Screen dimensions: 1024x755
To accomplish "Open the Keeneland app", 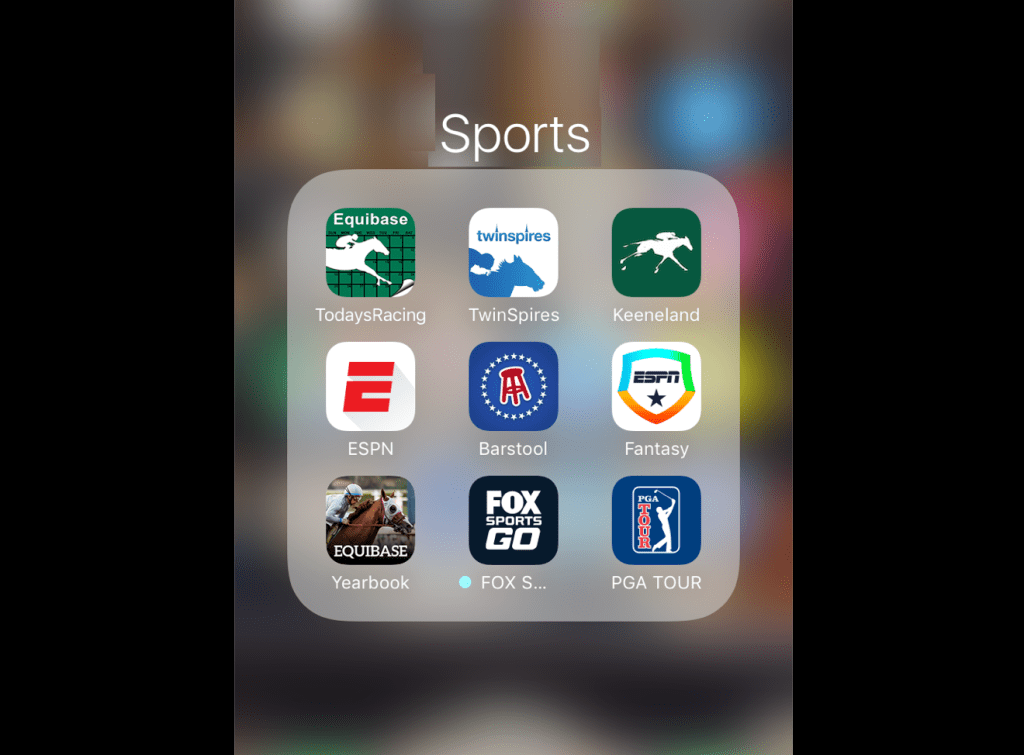I will (x=656, y=252).
